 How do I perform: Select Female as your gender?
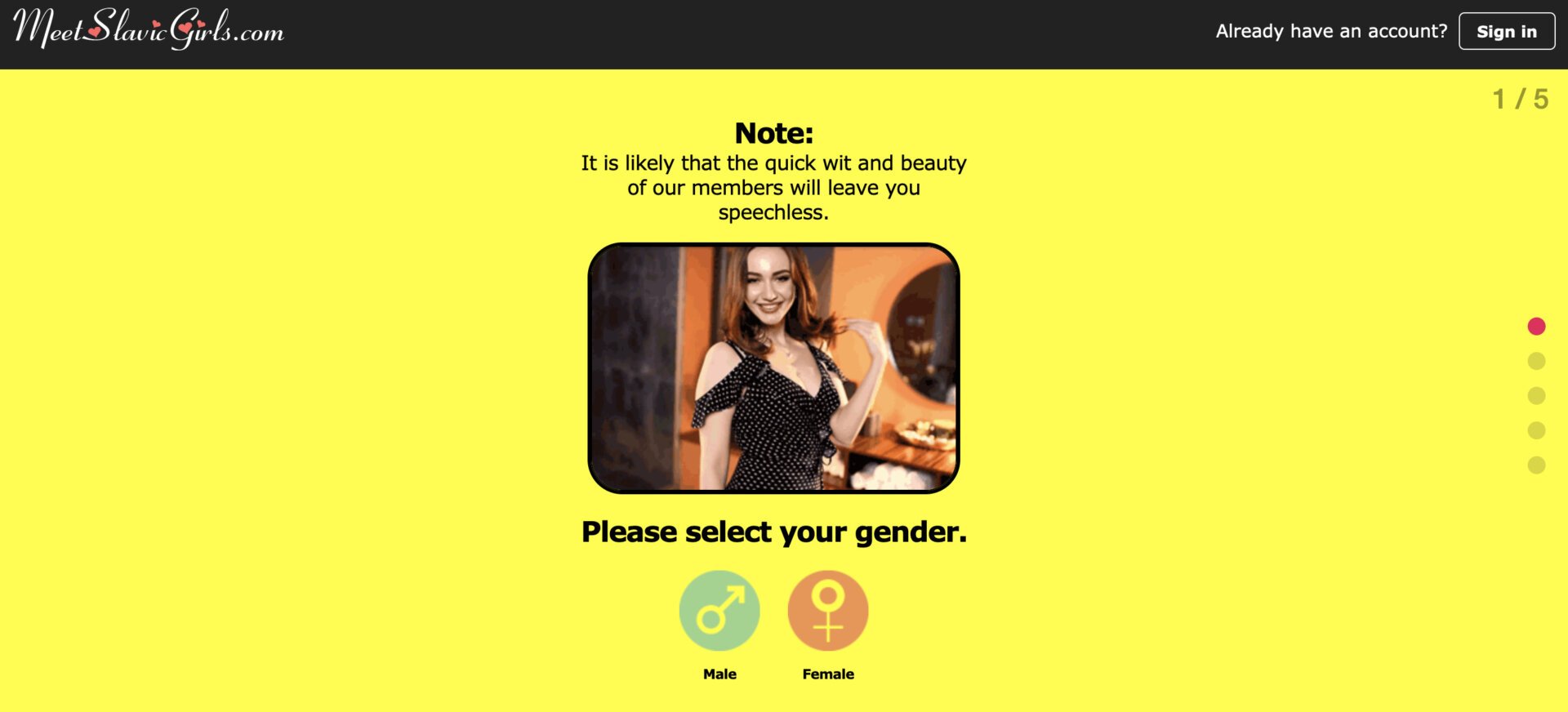point(827,611)
